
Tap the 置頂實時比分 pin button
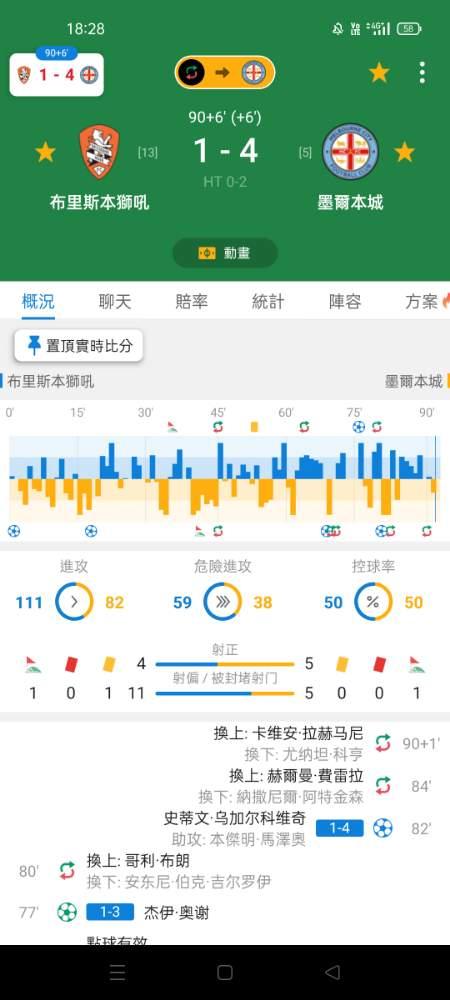[78, 346]
